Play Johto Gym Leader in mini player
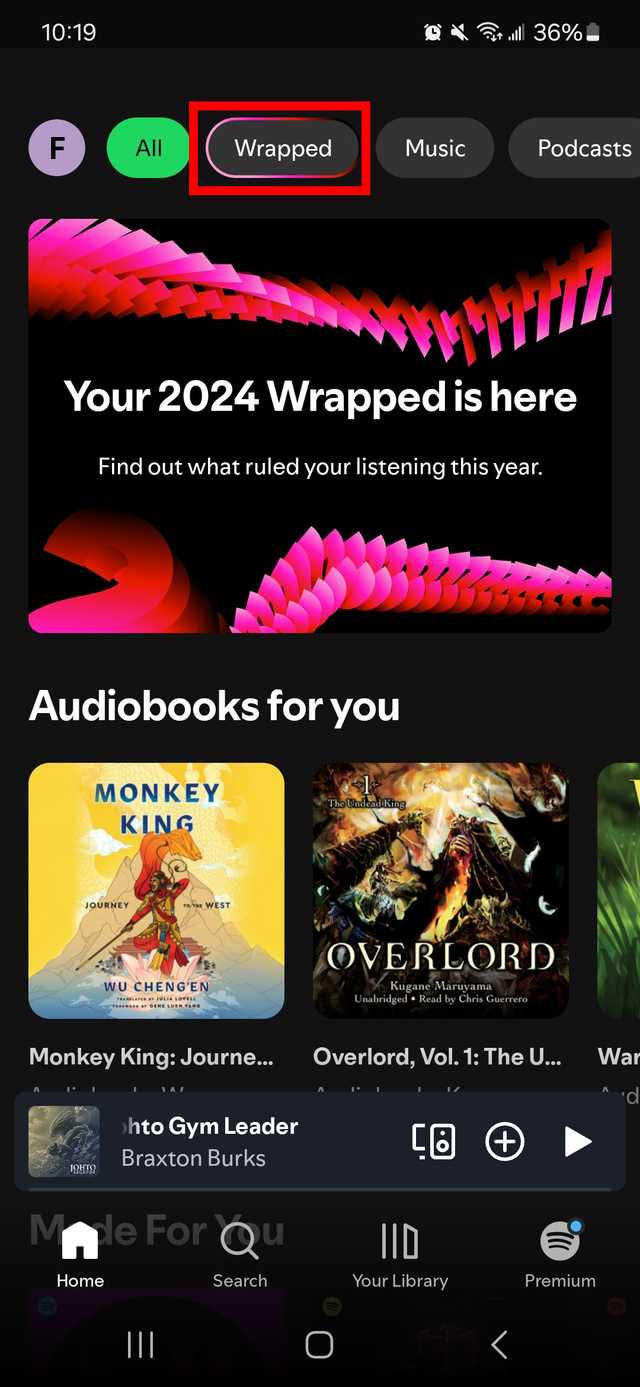This screenshot has height=1387, width=640. pyautogui.click(x=577, y=1141)
